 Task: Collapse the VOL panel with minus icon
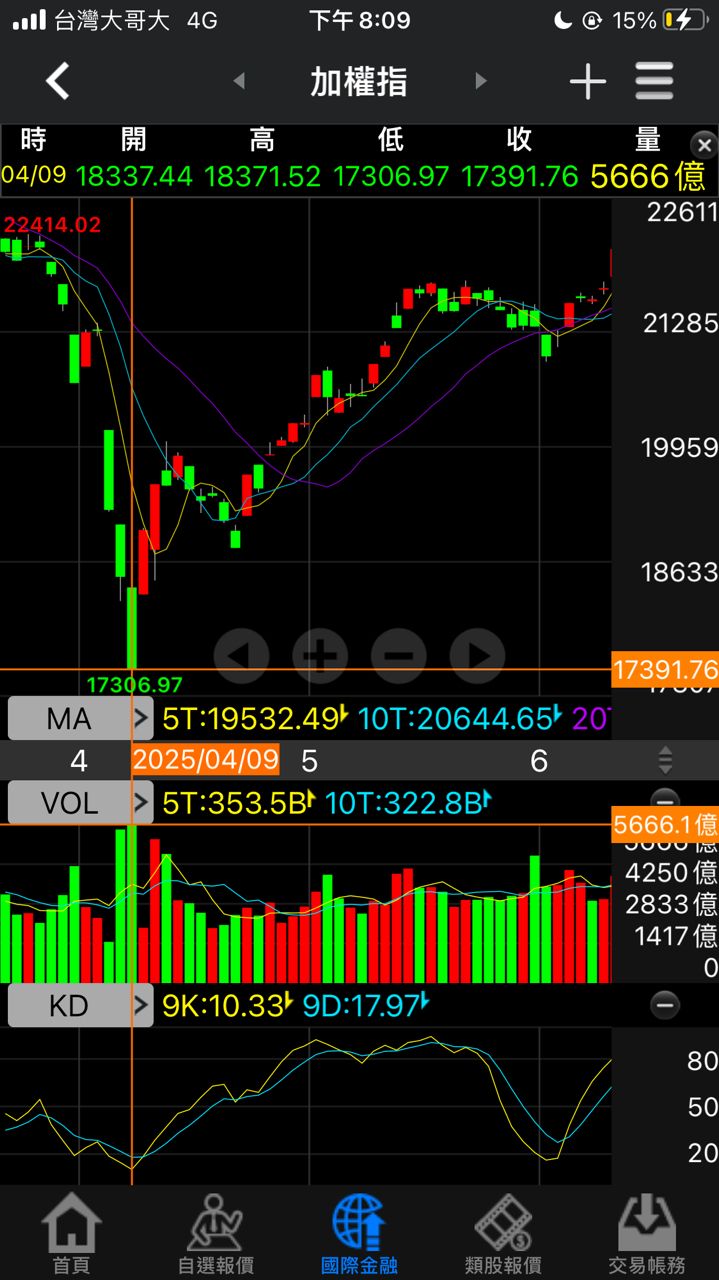coord(664,800)
